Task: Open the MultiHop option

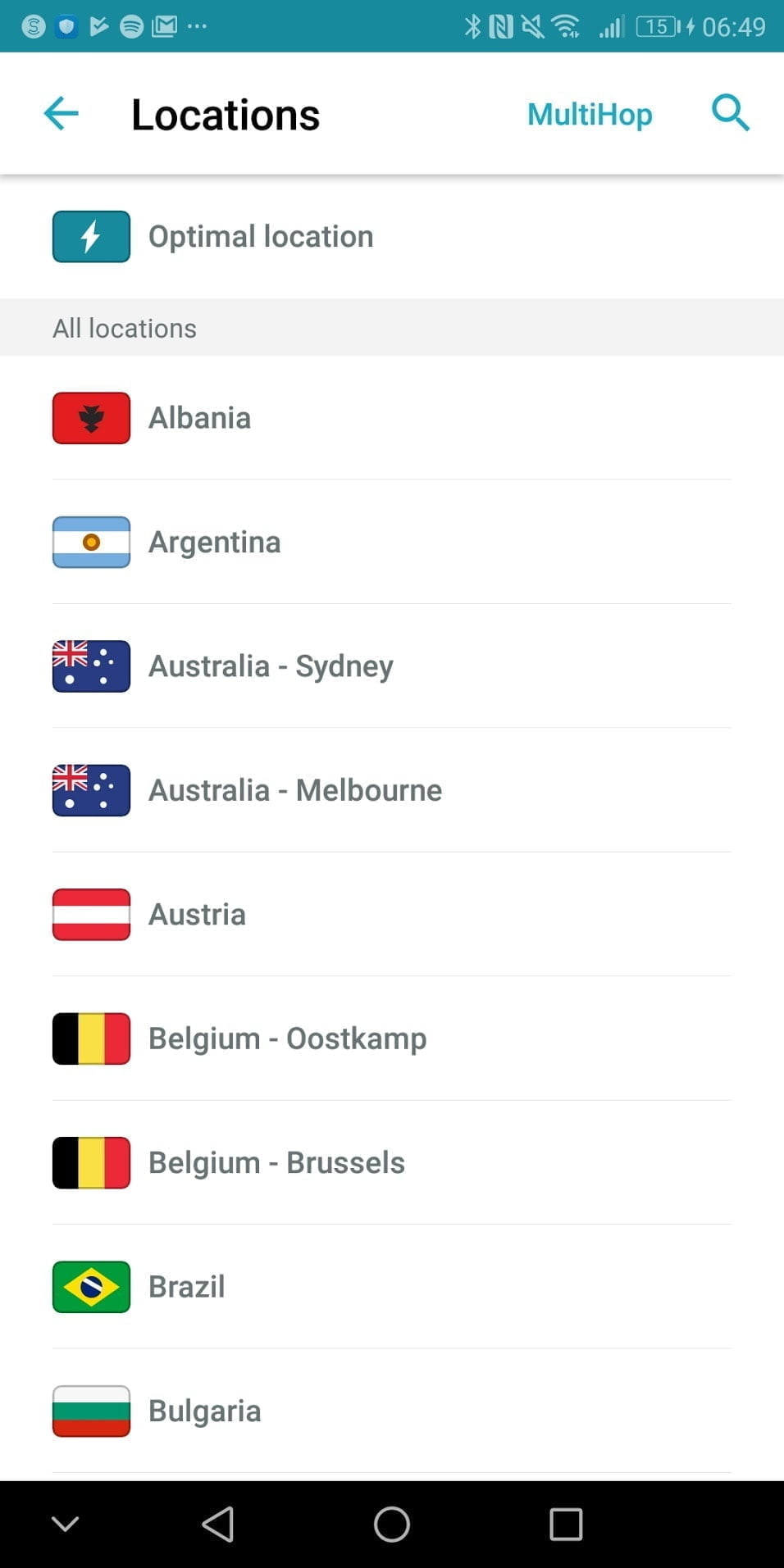Action: click(590, 114)
